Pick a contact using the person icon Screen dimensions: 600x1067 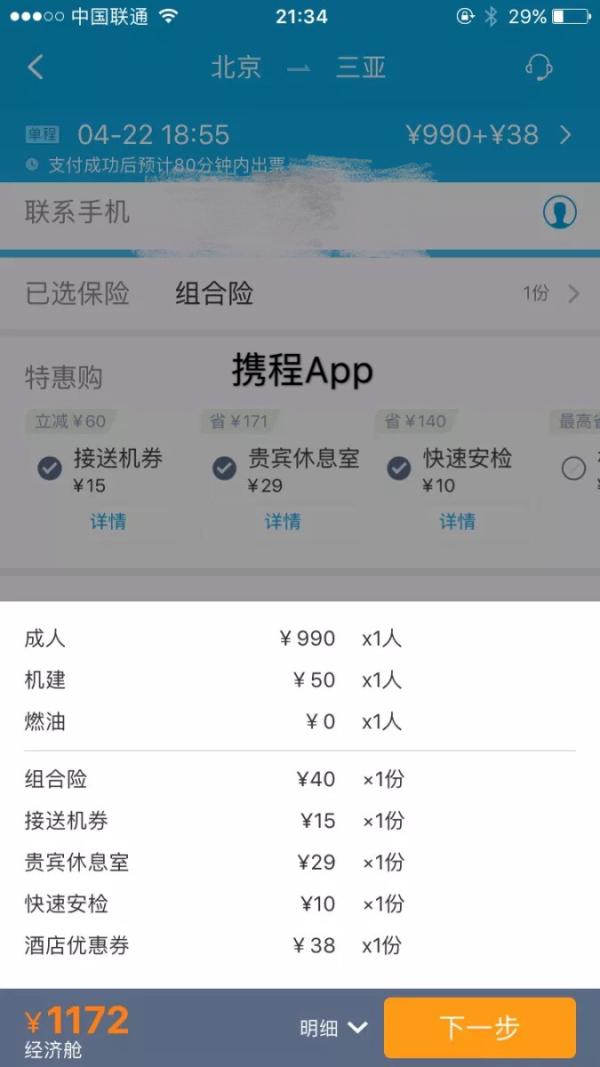560,212
